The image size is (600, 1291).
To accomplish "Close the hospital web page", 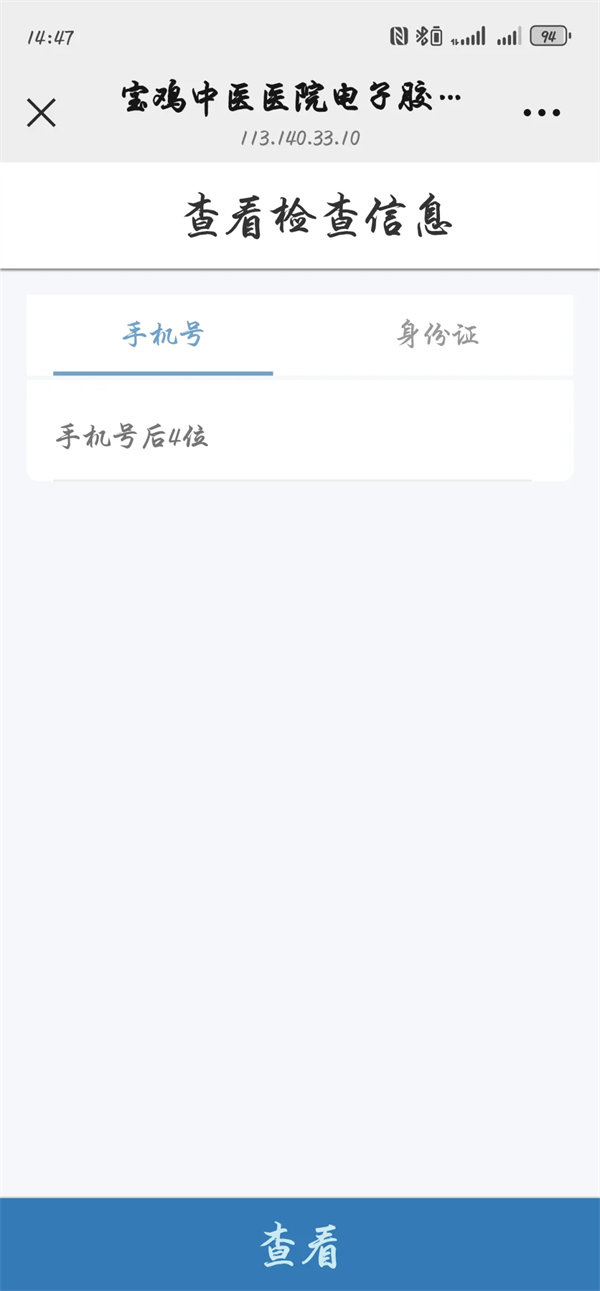I will coord(41,113).
